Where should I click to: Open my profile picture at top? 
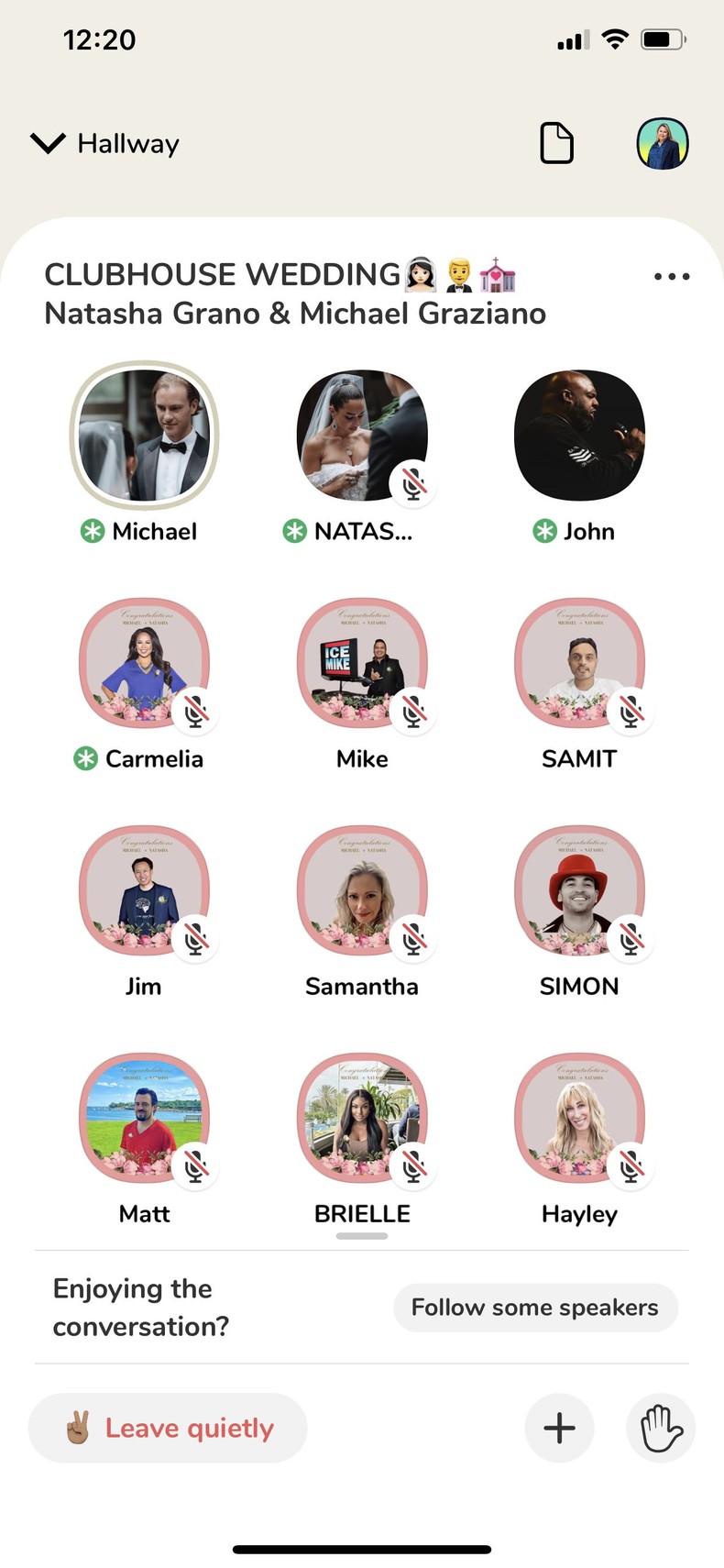point(662,144)
